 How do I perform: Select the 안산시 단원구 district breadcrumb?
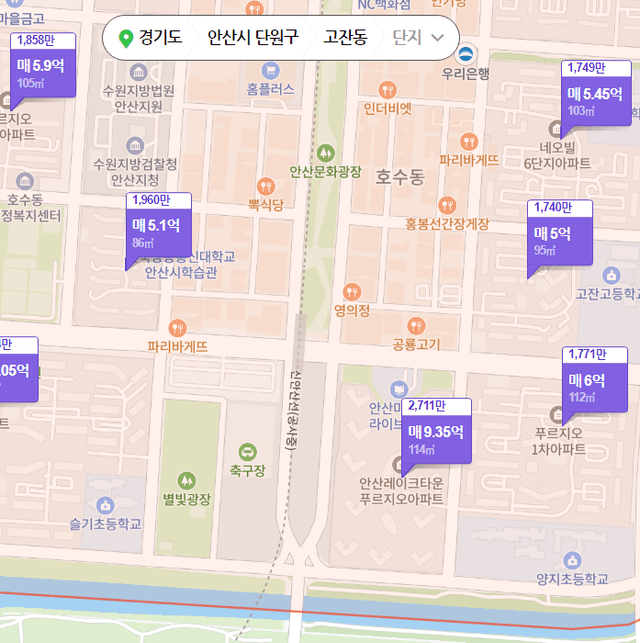pos(252,39)
